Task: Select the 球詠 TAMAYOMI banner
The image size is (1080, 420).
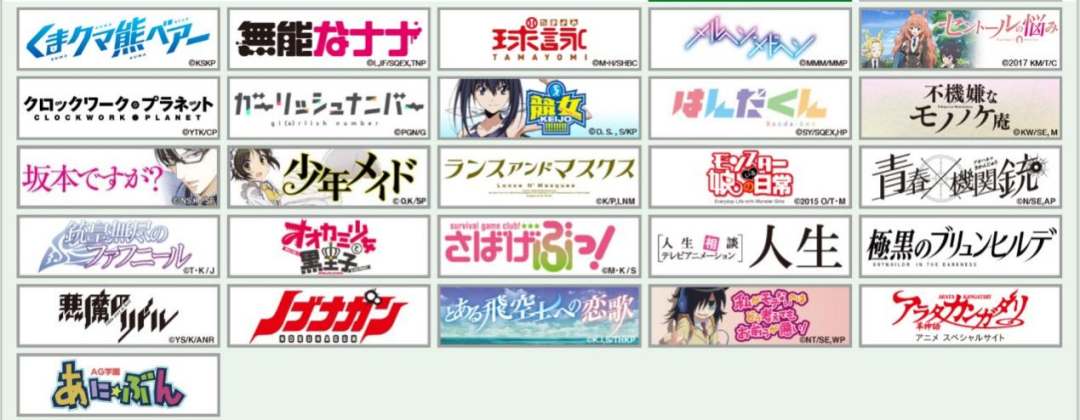Action: 539,39
